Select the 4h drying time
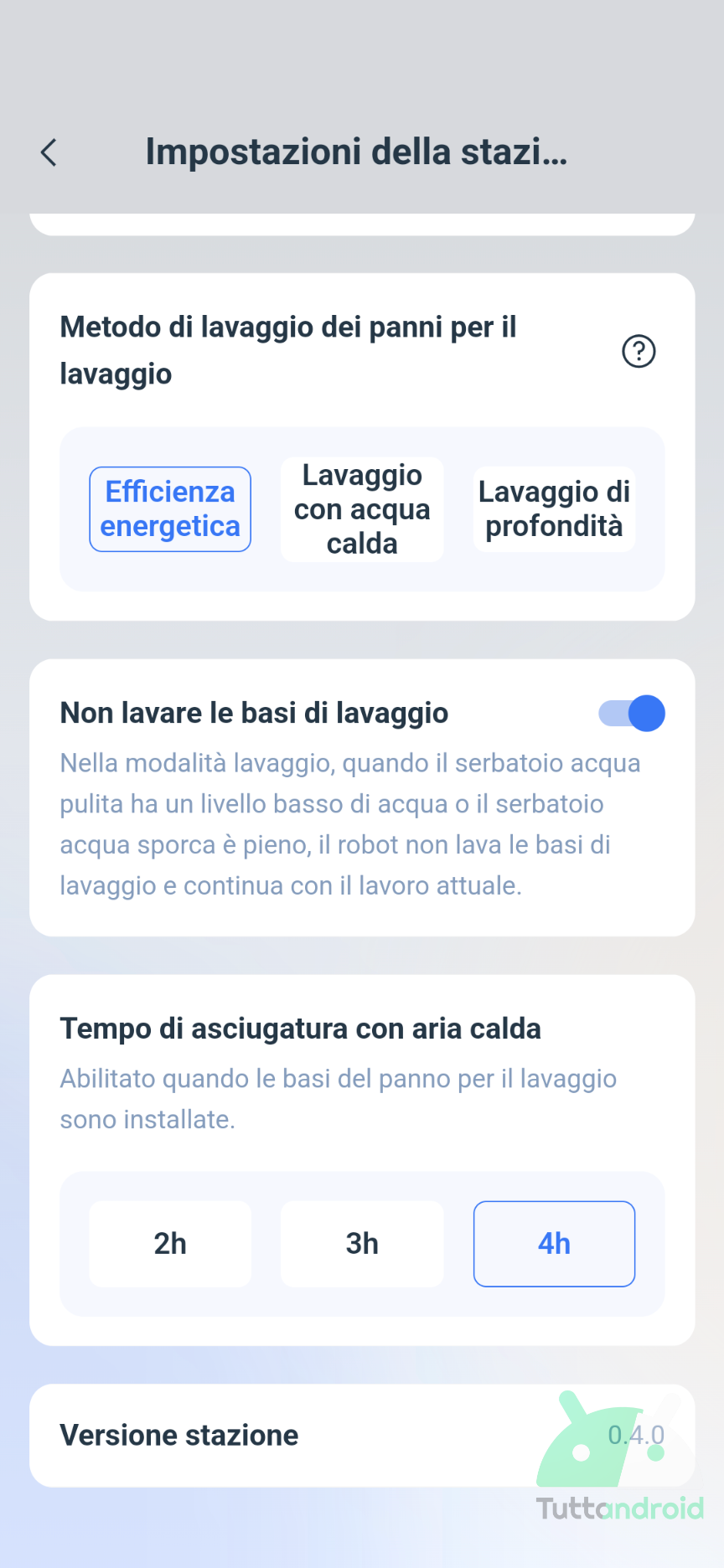This screenshot has height=1568, width=724. pyautogui.click(x=554, y=1244)
